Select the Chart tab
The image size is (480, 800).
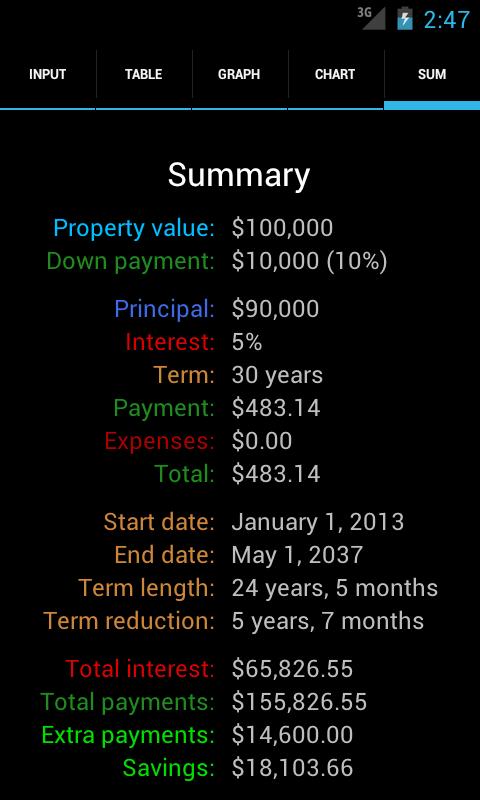pyautogui.click(x=336, y=74)
